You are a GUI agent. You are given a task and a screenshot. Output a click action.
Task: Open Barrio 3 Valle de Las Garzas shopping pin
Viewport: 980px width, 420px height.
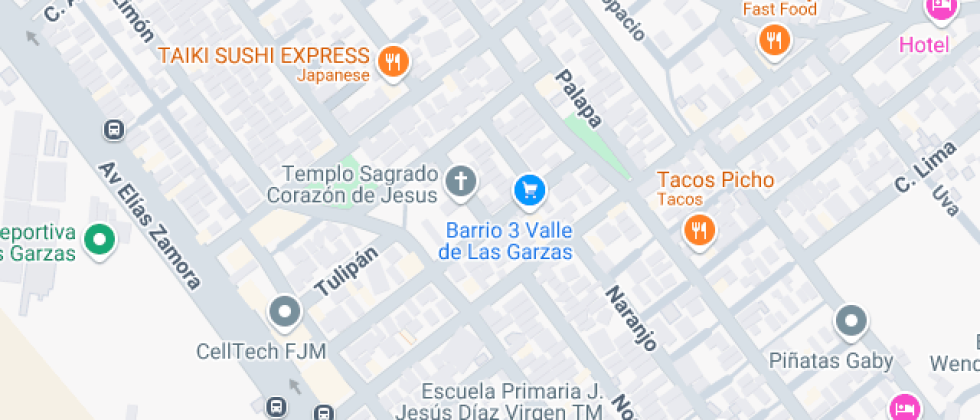click(x=530, y=191)
